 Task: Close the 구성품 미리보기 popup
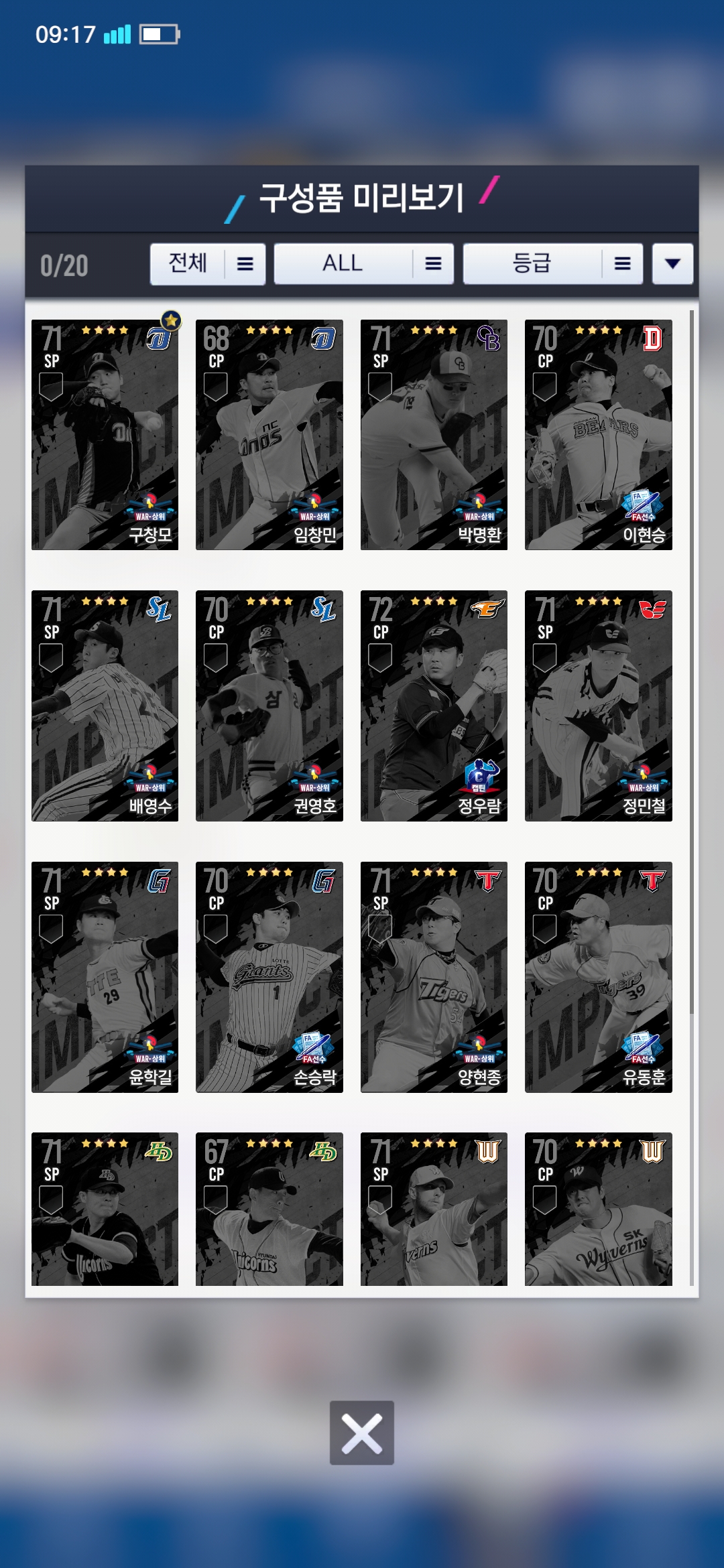pos(361,1433)
